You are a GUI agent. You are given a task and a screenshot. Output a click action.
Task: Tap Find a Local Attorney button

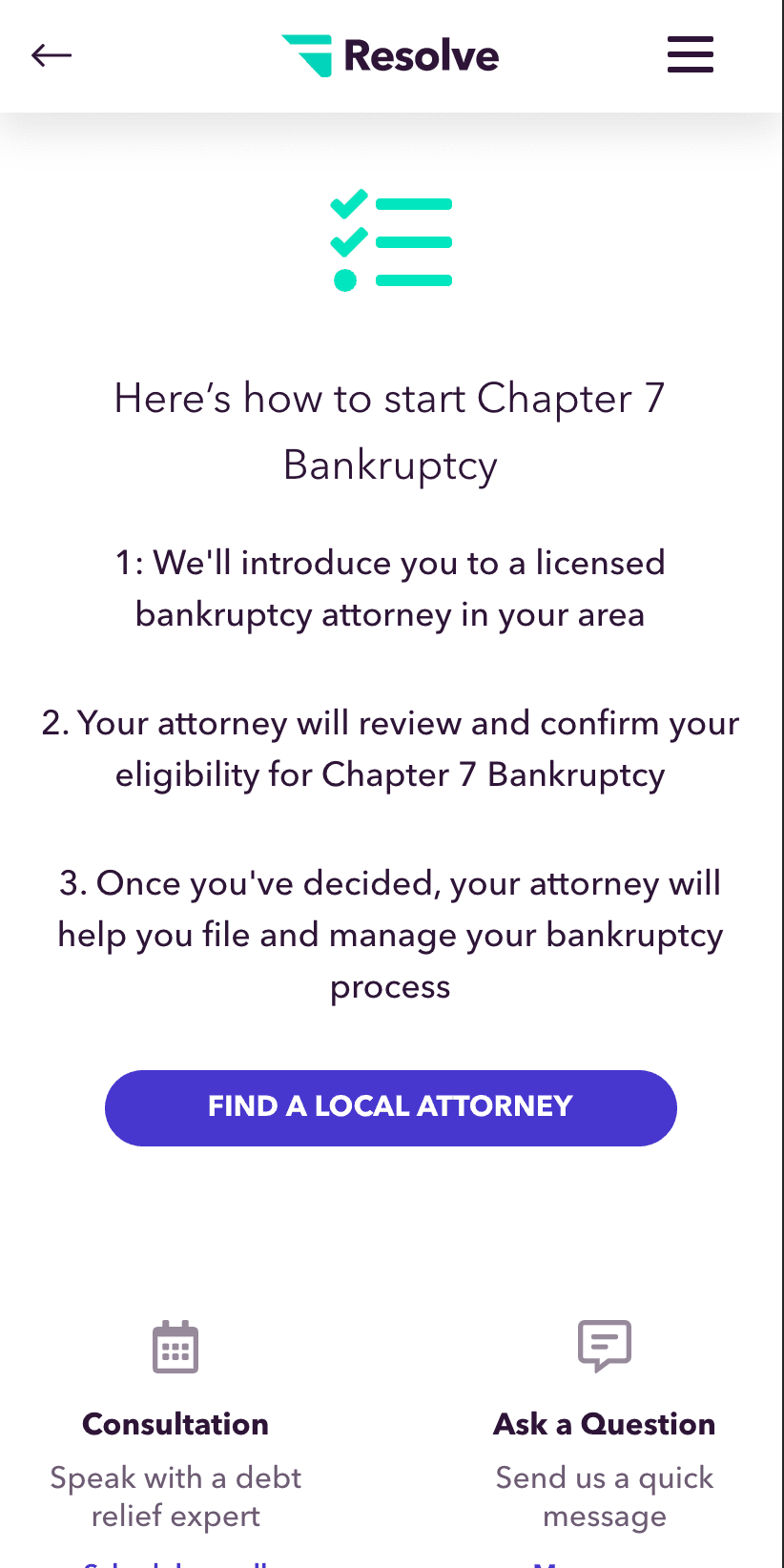390,1107
